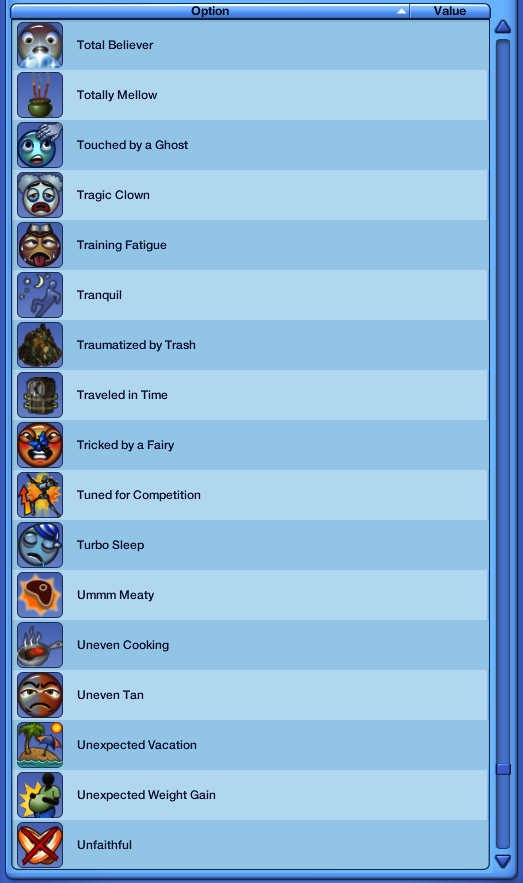The width and height of the screenshot is (523, 883).
Task: Pick the Traveled in Time row
Action: coord(250,395)
